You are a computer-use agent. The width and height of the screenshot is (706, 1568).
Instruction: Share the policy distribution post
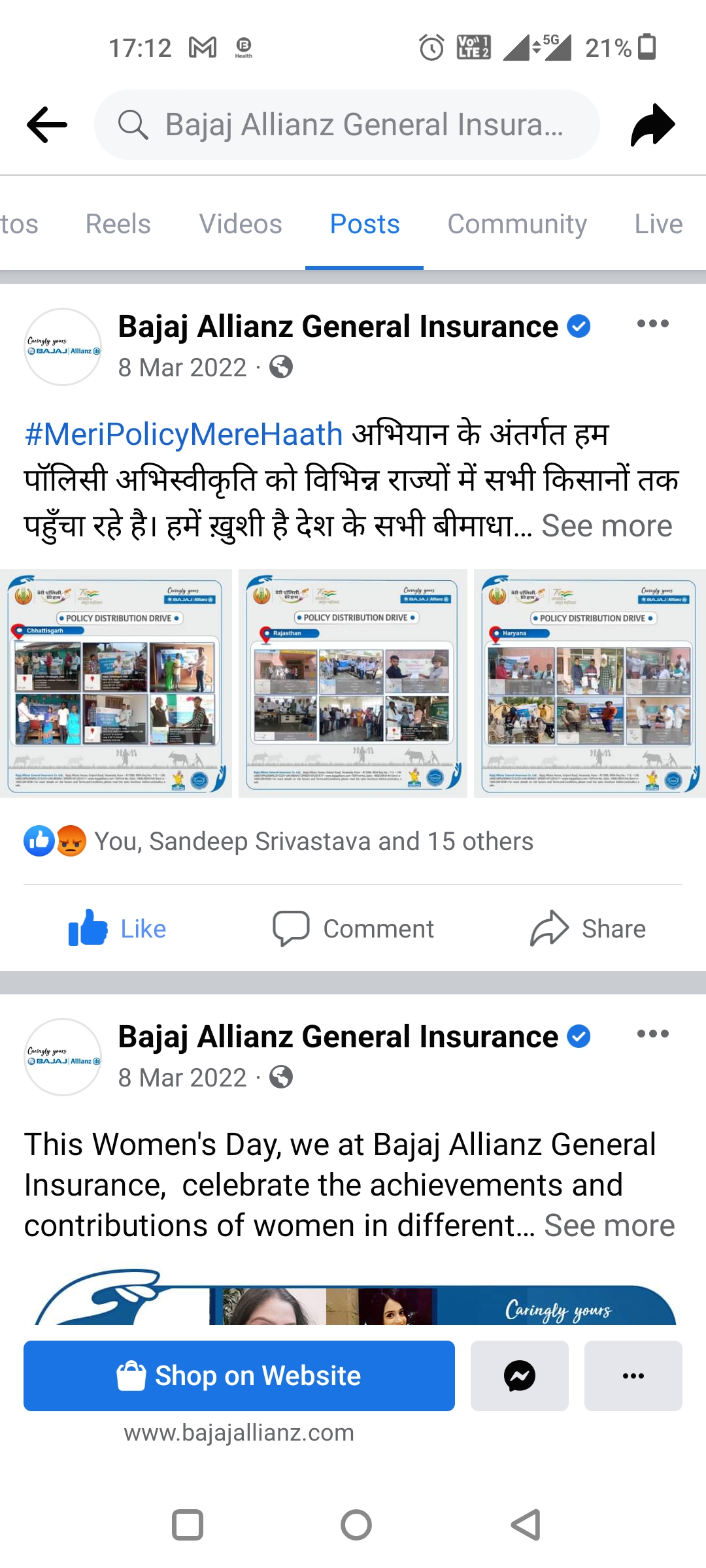coord(588,928)
